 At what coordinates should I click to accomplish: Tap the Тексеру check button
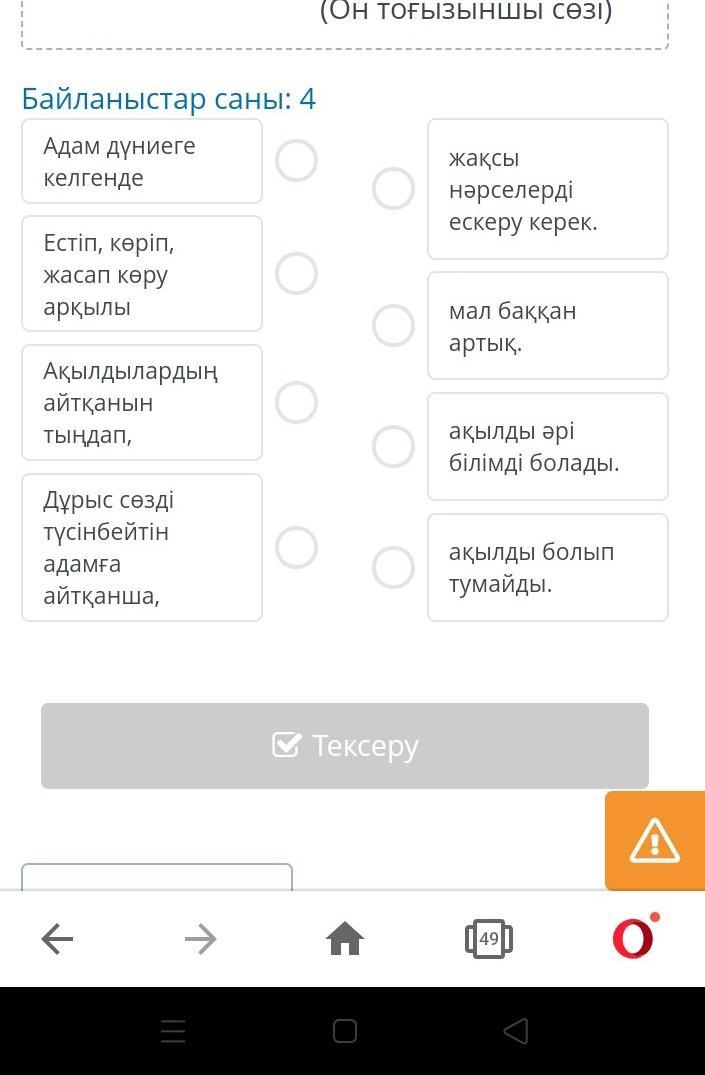[345, 745]
